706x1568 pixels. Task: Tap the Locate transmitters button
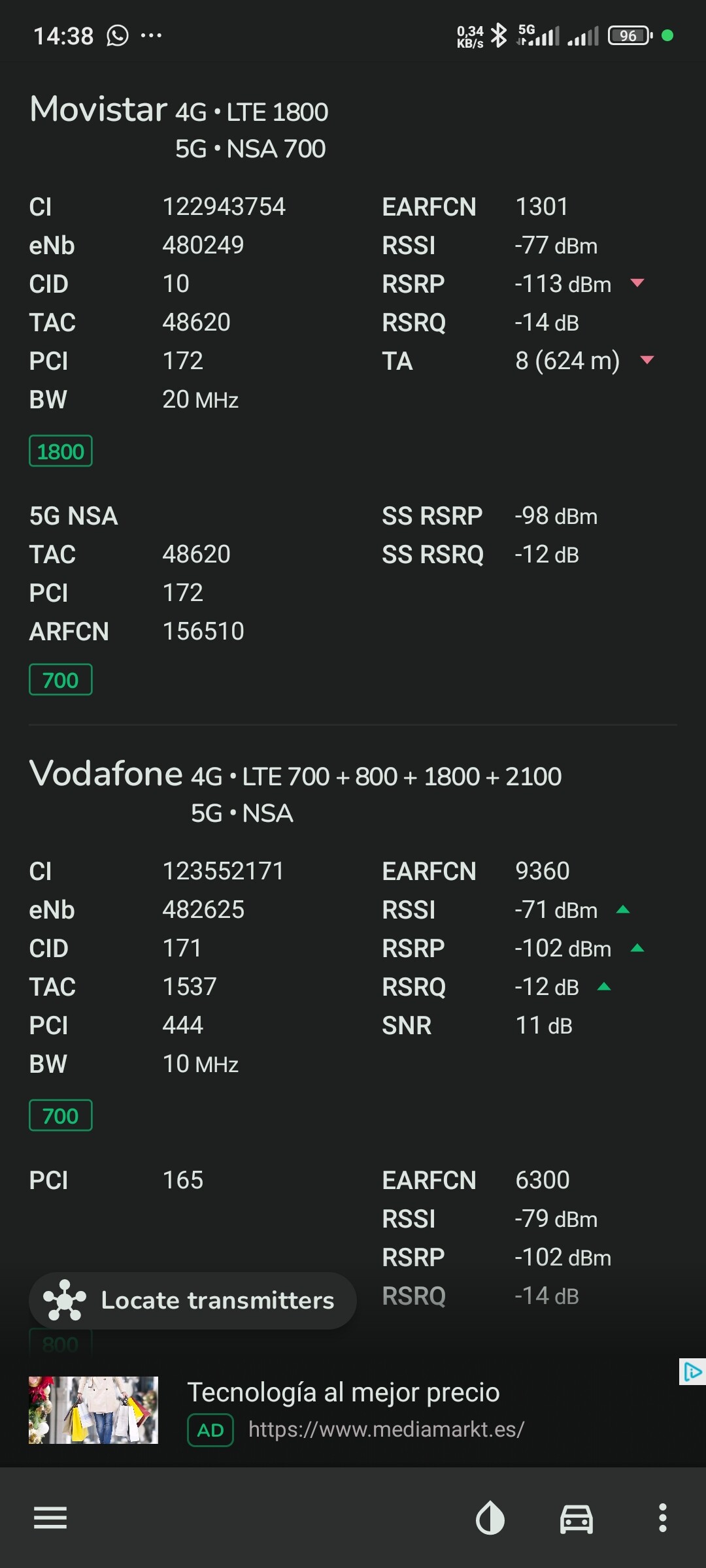[193, 1300]
